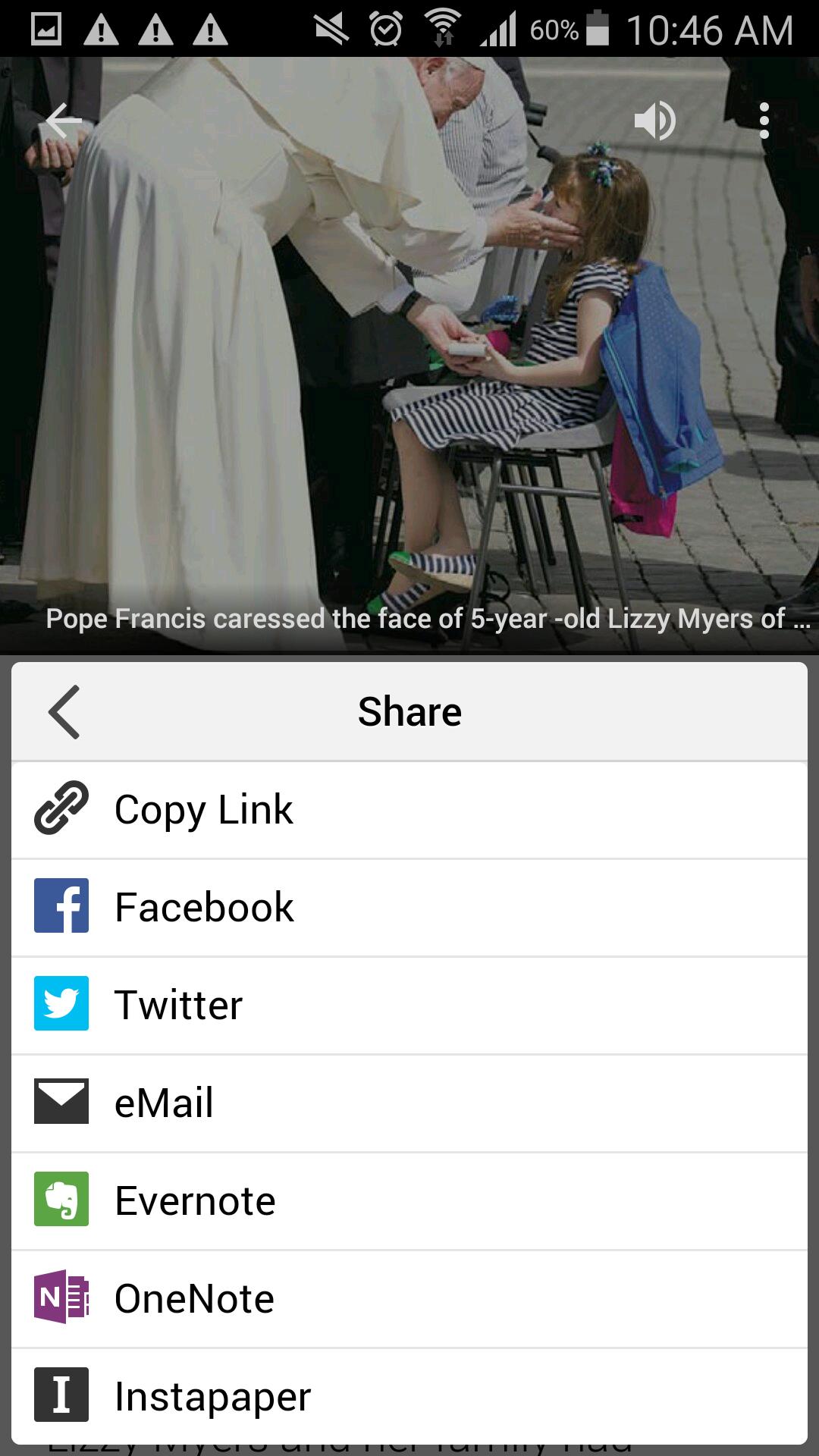Send the article via eMail
Screen dimensions: 819x1456
(x=409, y=1103)
